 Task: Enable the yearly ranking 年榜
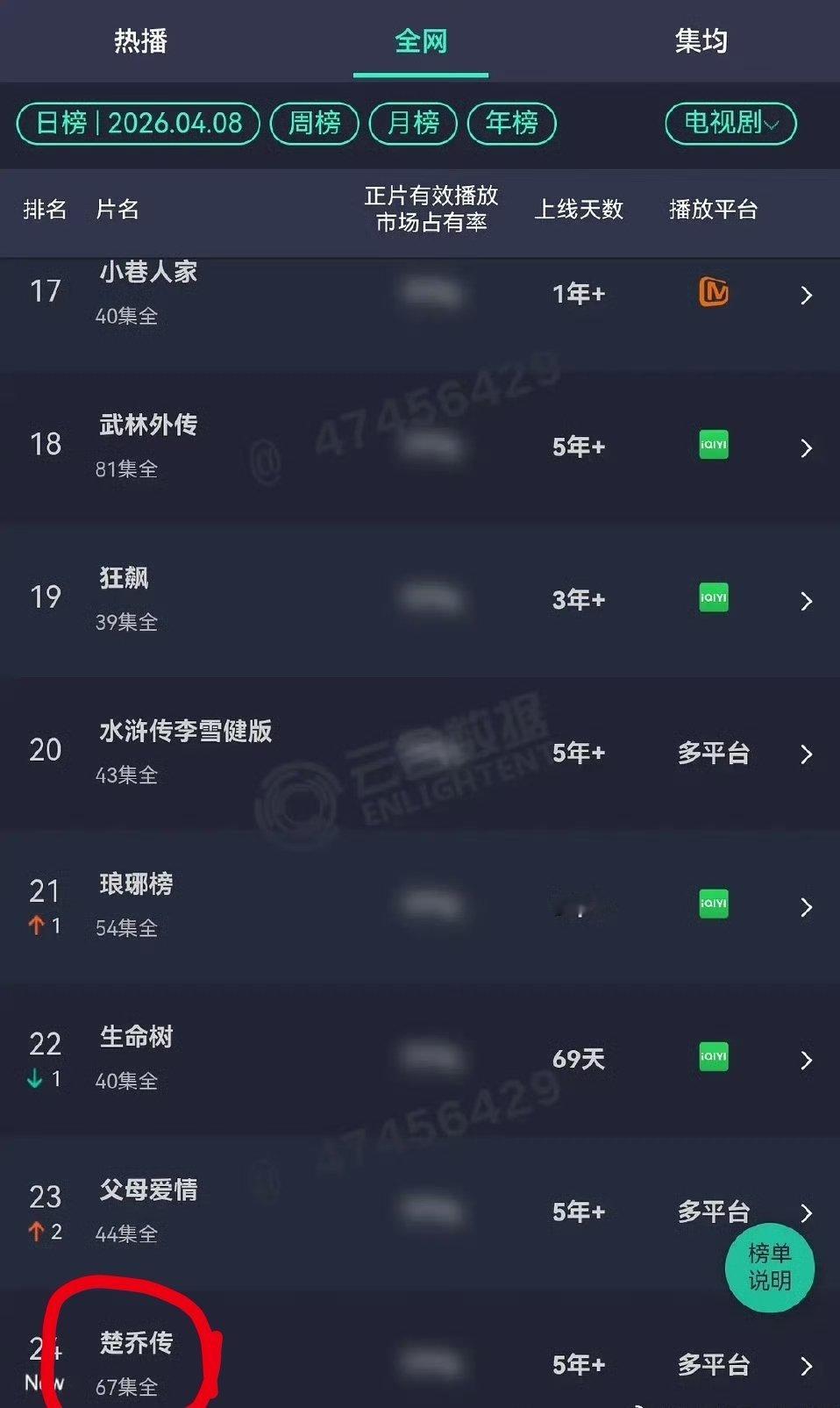point(512,124)
